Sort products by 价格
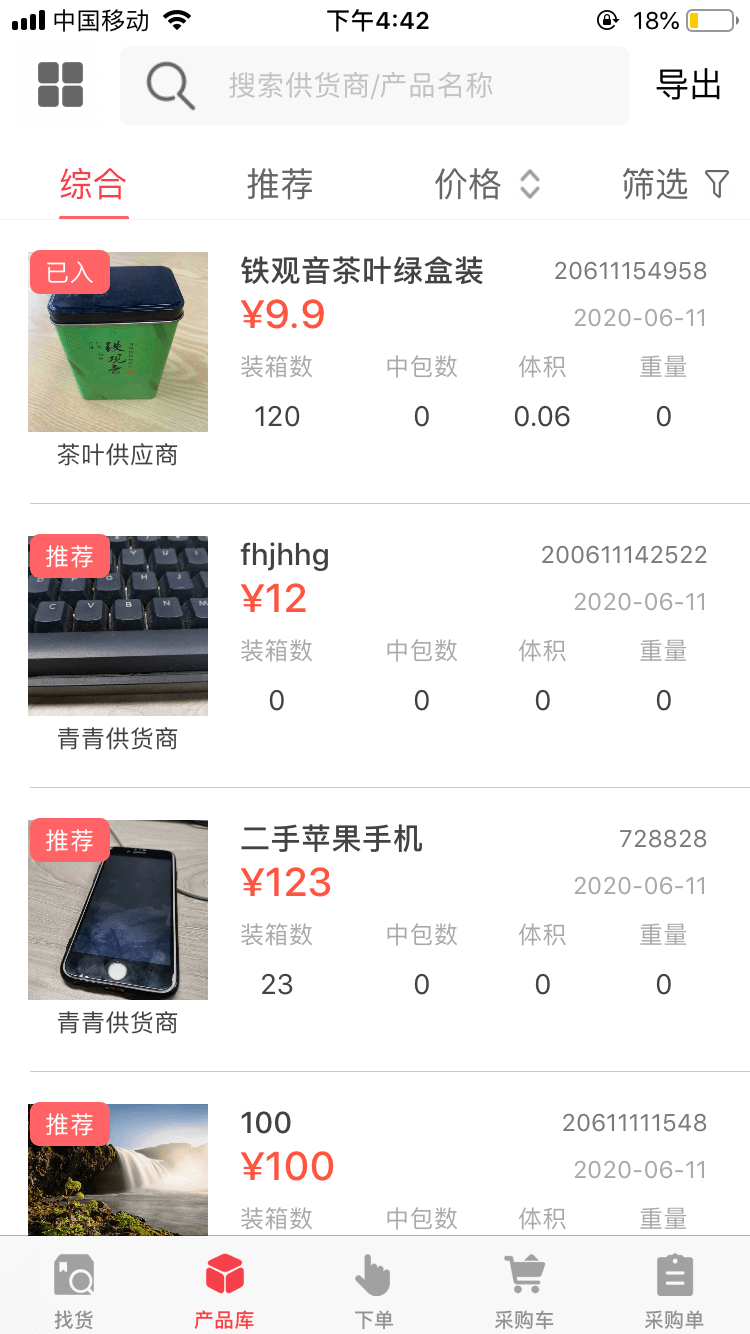Screen dimensions: 750x1334 [x=486, y=184]
